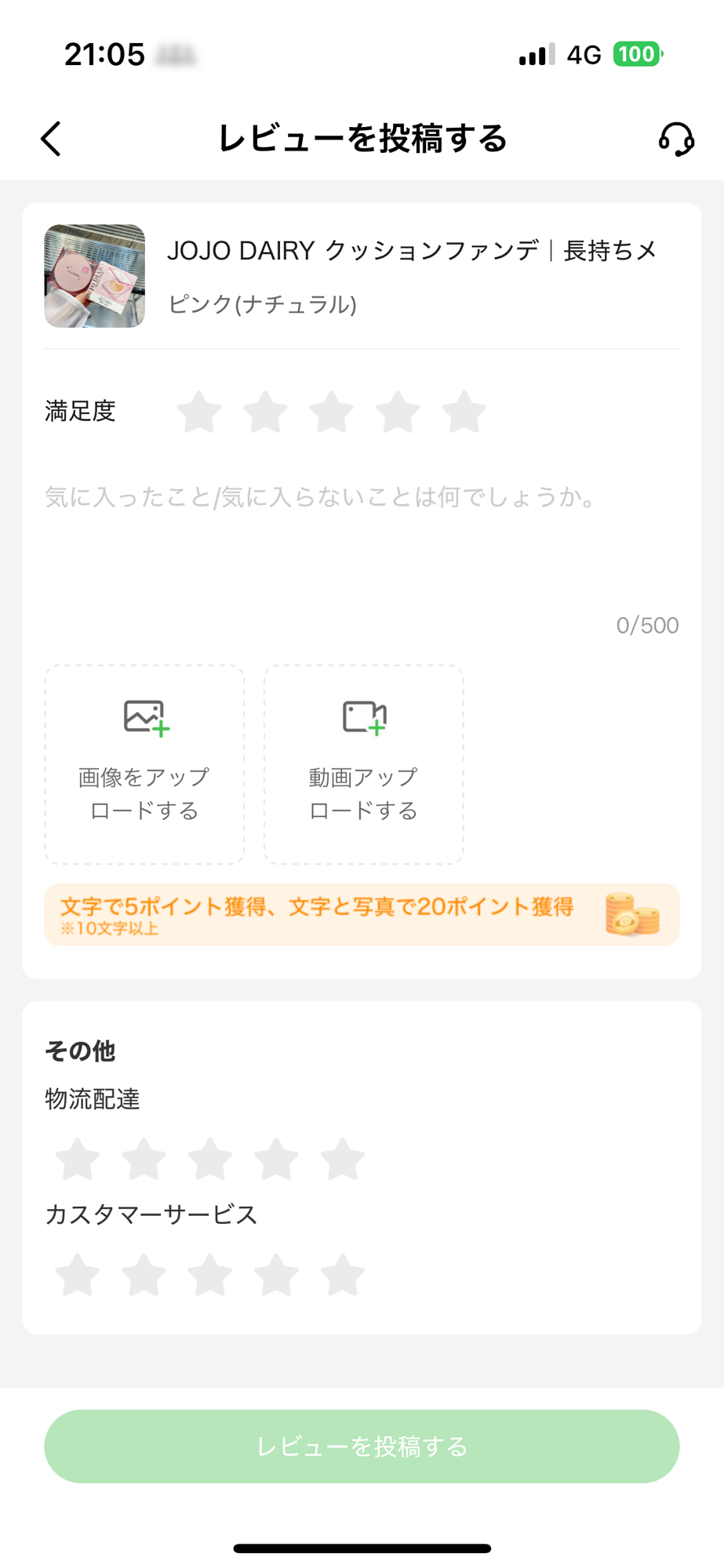Open the JOJO DAIRY product thumbnail
The height and width of the screenshot is (1568, 724).
(95, 276)
